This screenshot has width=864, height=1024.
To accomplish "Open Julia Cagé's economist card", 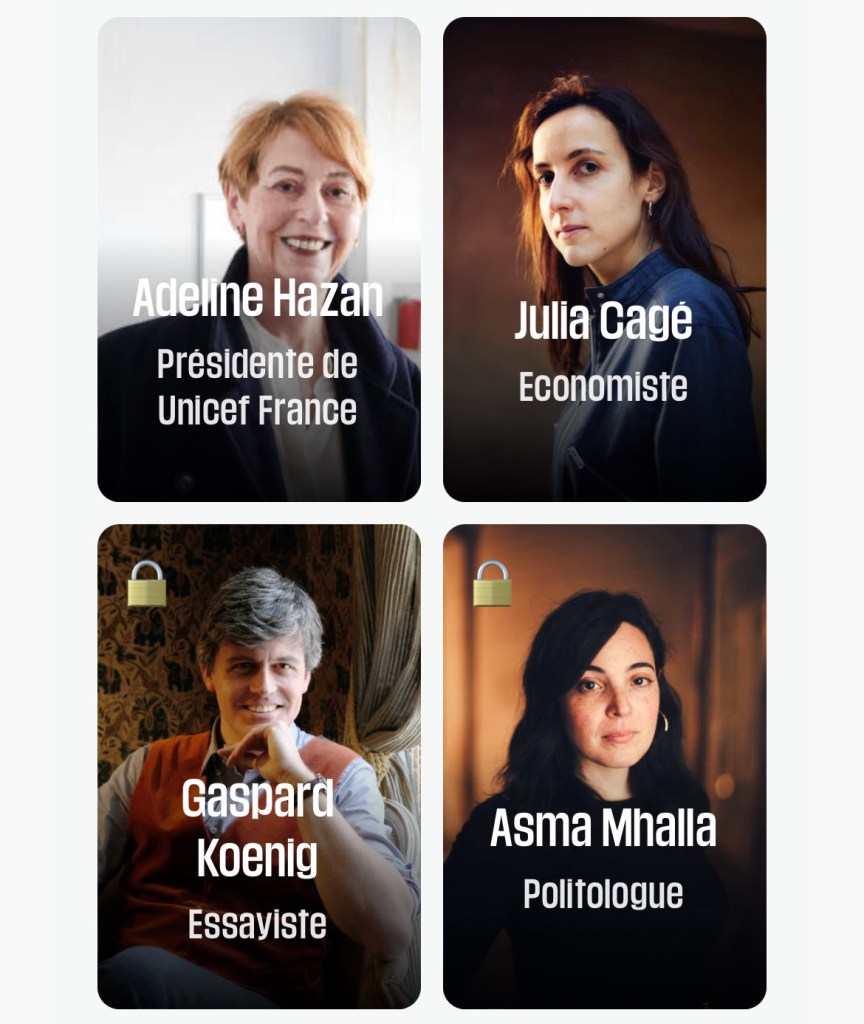I will (x=604, y=260).
